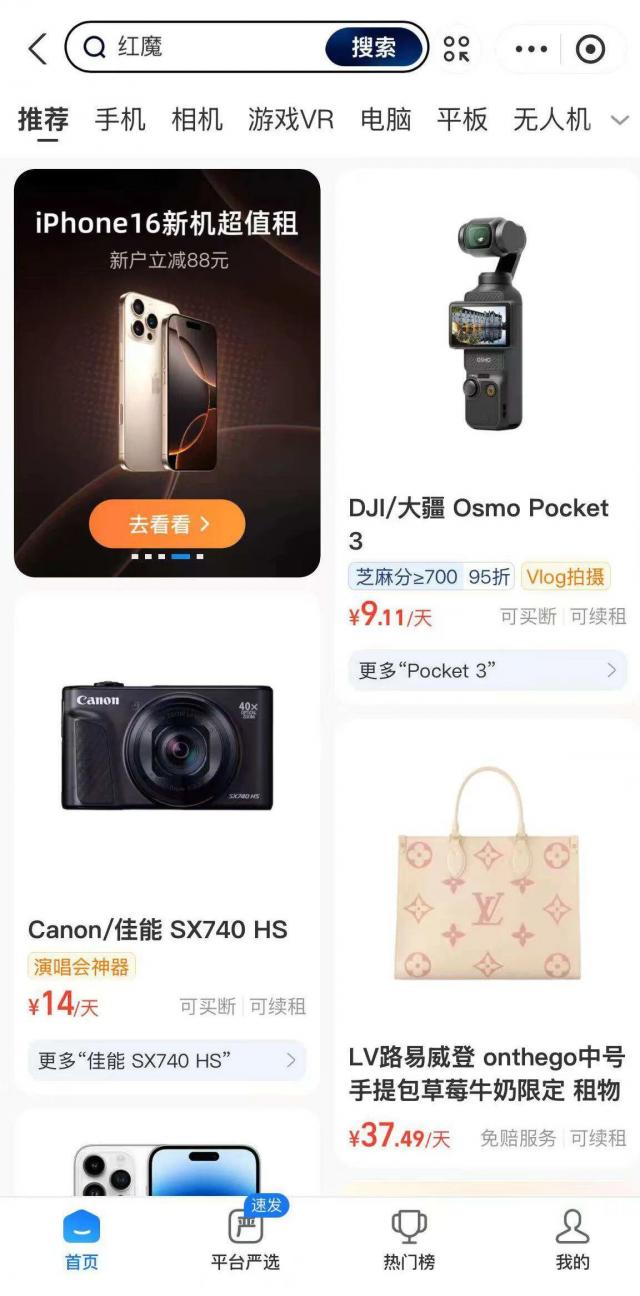Open the 平板 category tab
The width and height of the screenshot is (640, 1296).
pyautogui.click(x=462, y=120)
